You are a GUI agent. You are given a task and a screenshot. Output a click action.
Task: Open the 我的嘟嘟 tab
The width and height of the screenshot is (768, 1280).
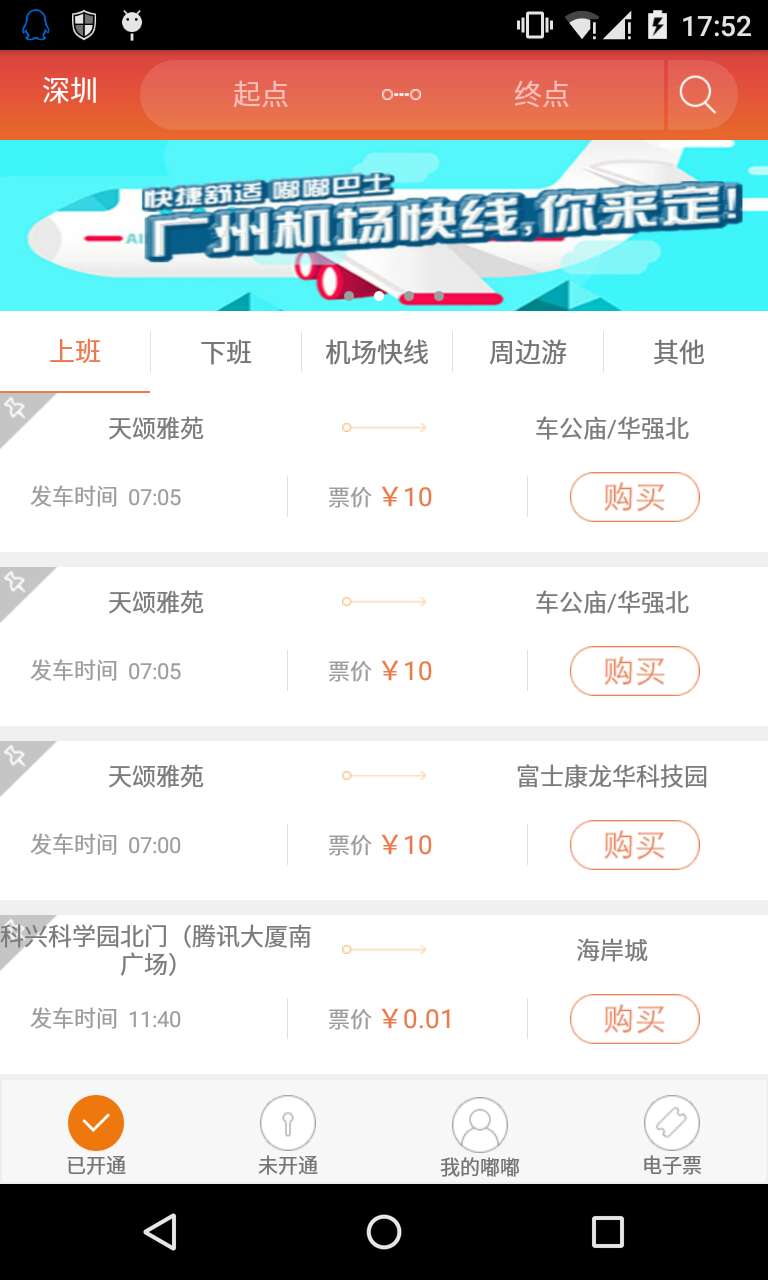tap(480, 1135)
